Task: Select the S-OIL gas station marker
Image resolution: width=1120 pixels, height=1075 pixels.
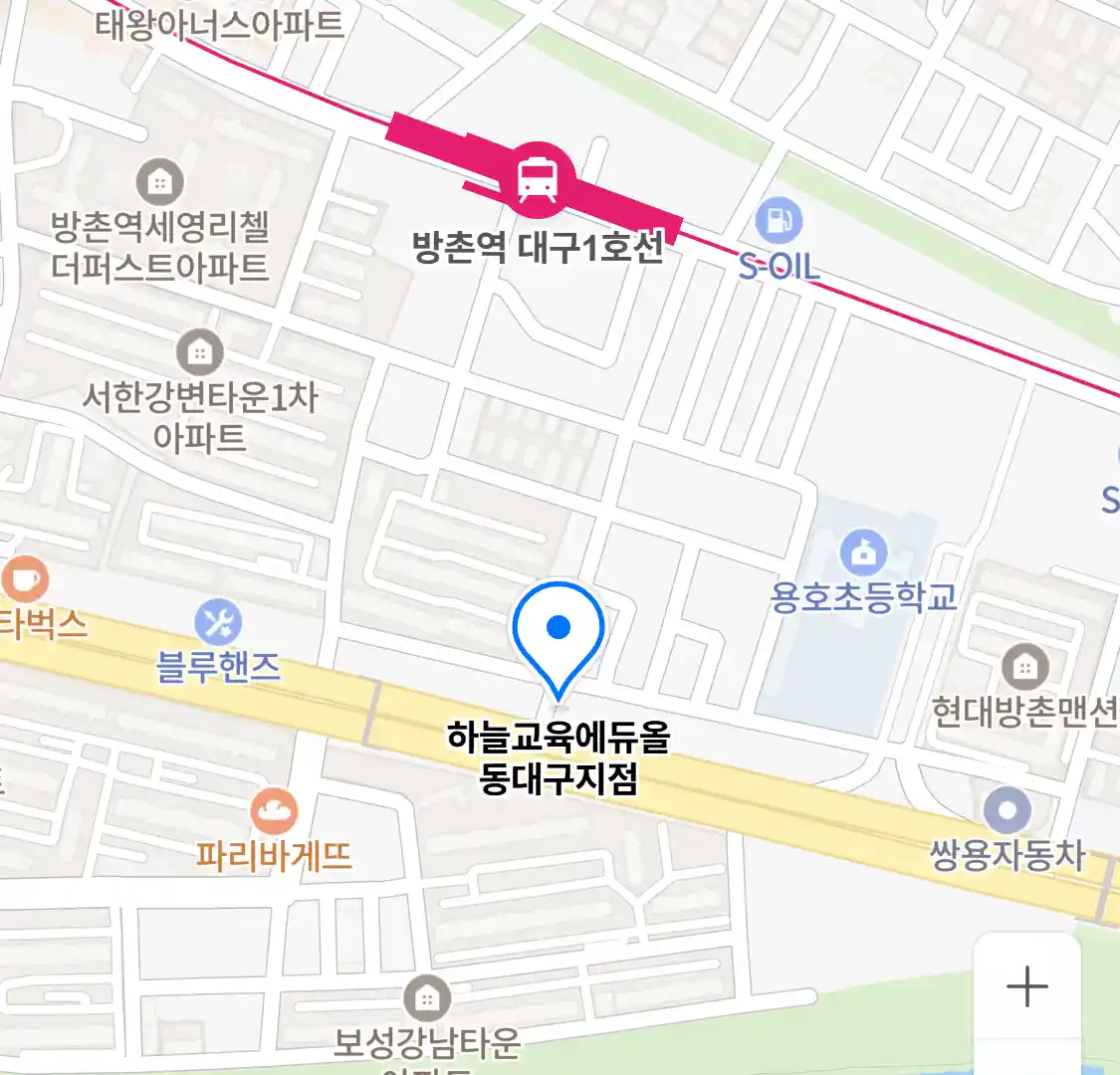Action: point(779,221)
